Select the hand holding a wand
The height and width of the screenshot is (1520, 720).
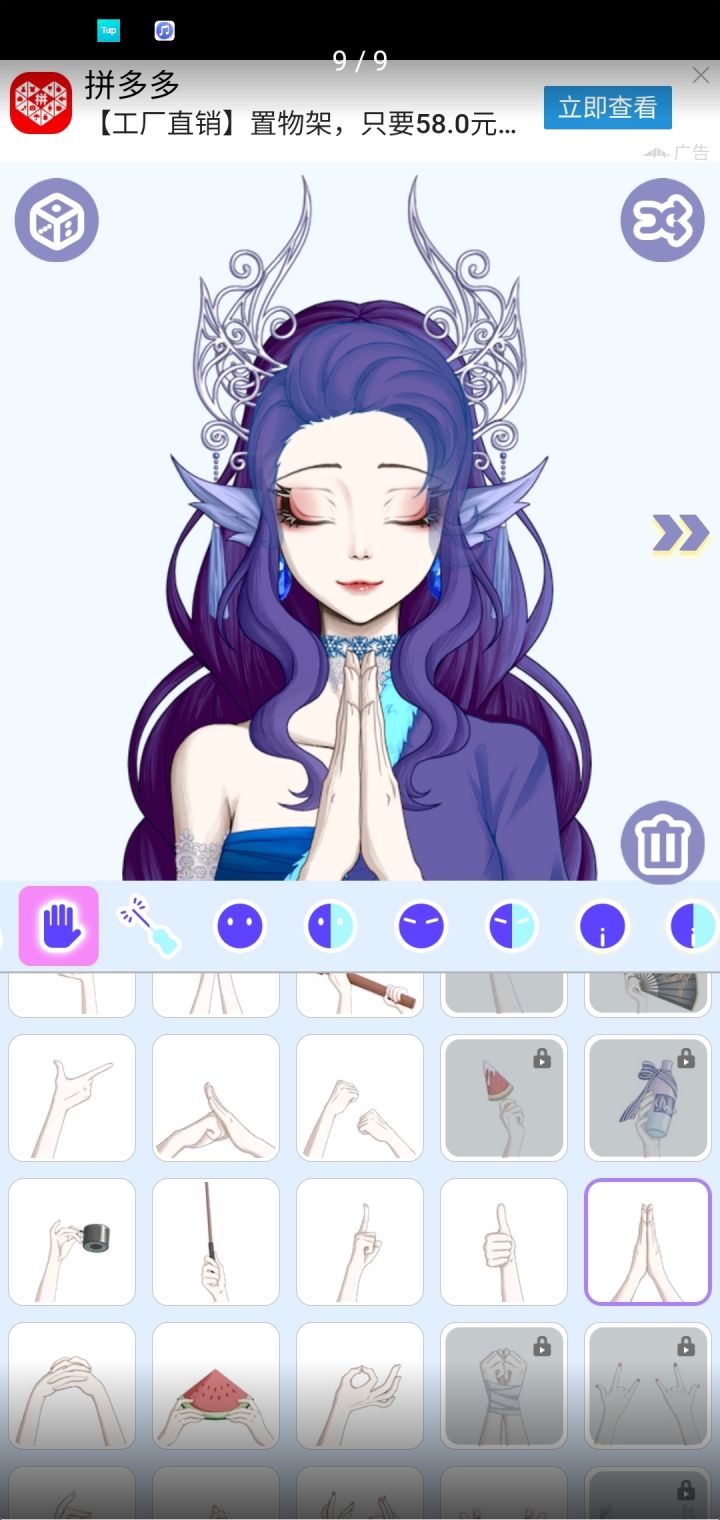point(216,1242)
